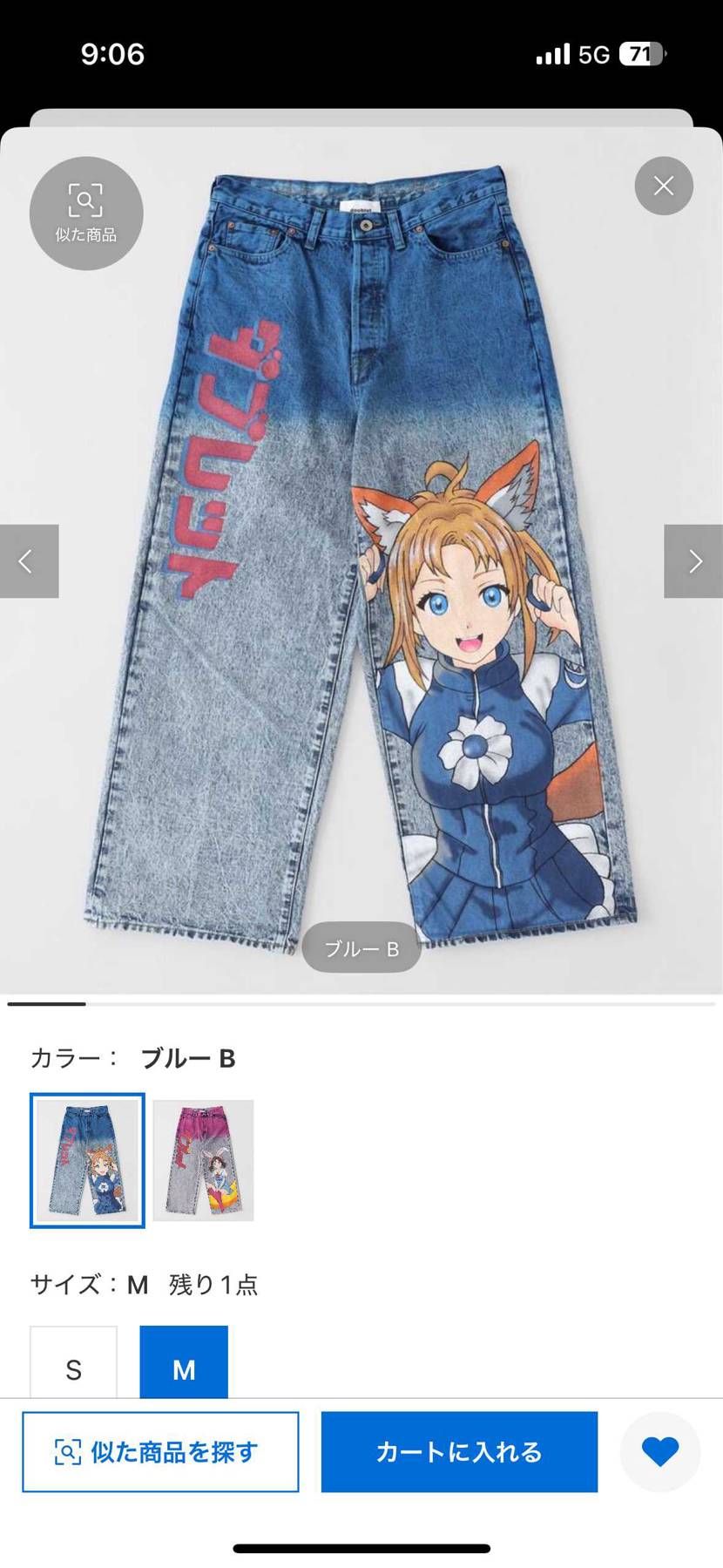This screenshot has height=1568, width=723.
Task: Tap the ブルー B caption on the photo
Action: point(361,948)
